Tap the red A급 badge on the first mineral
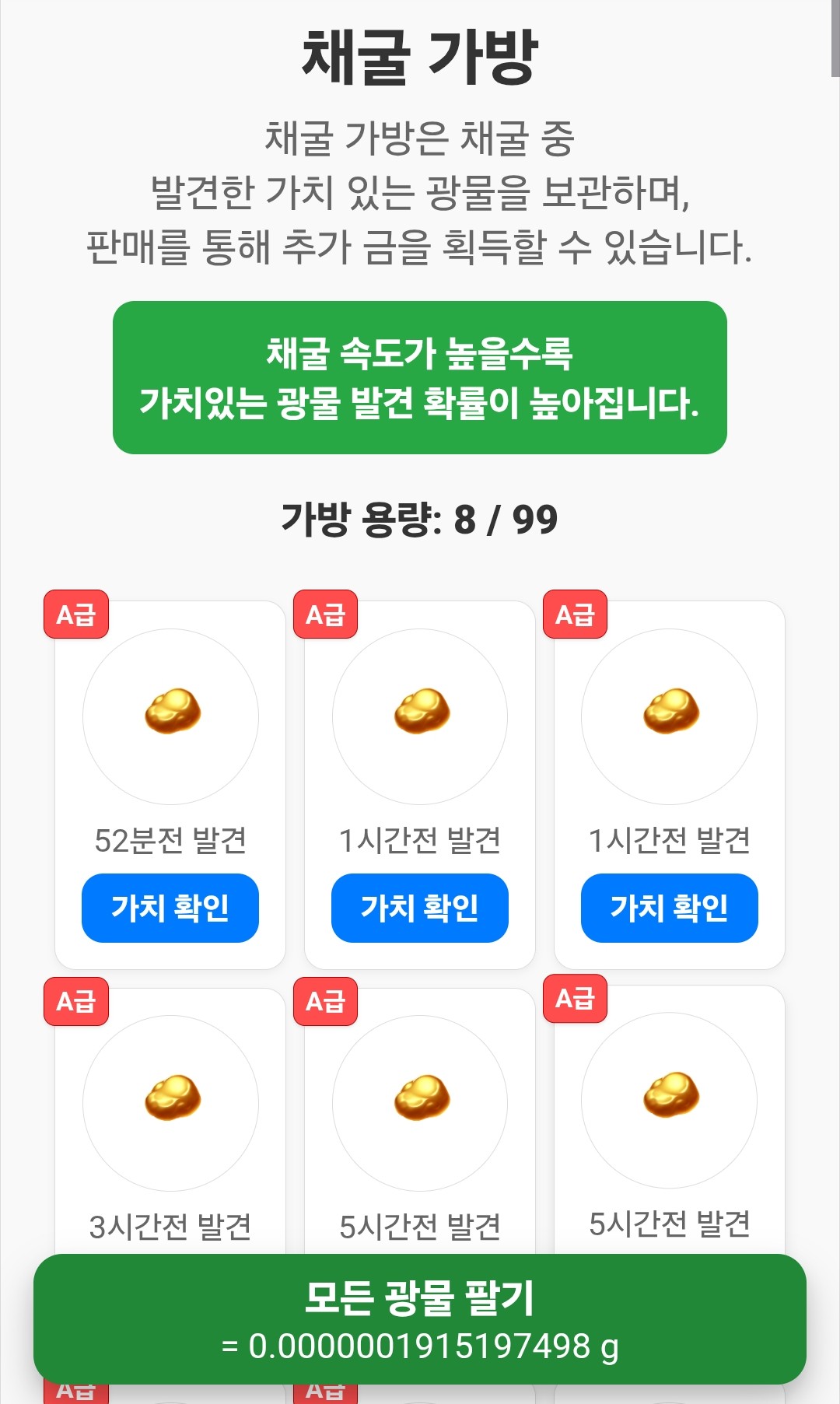The width and height of the screenshot is (840, 1404). 75,614
